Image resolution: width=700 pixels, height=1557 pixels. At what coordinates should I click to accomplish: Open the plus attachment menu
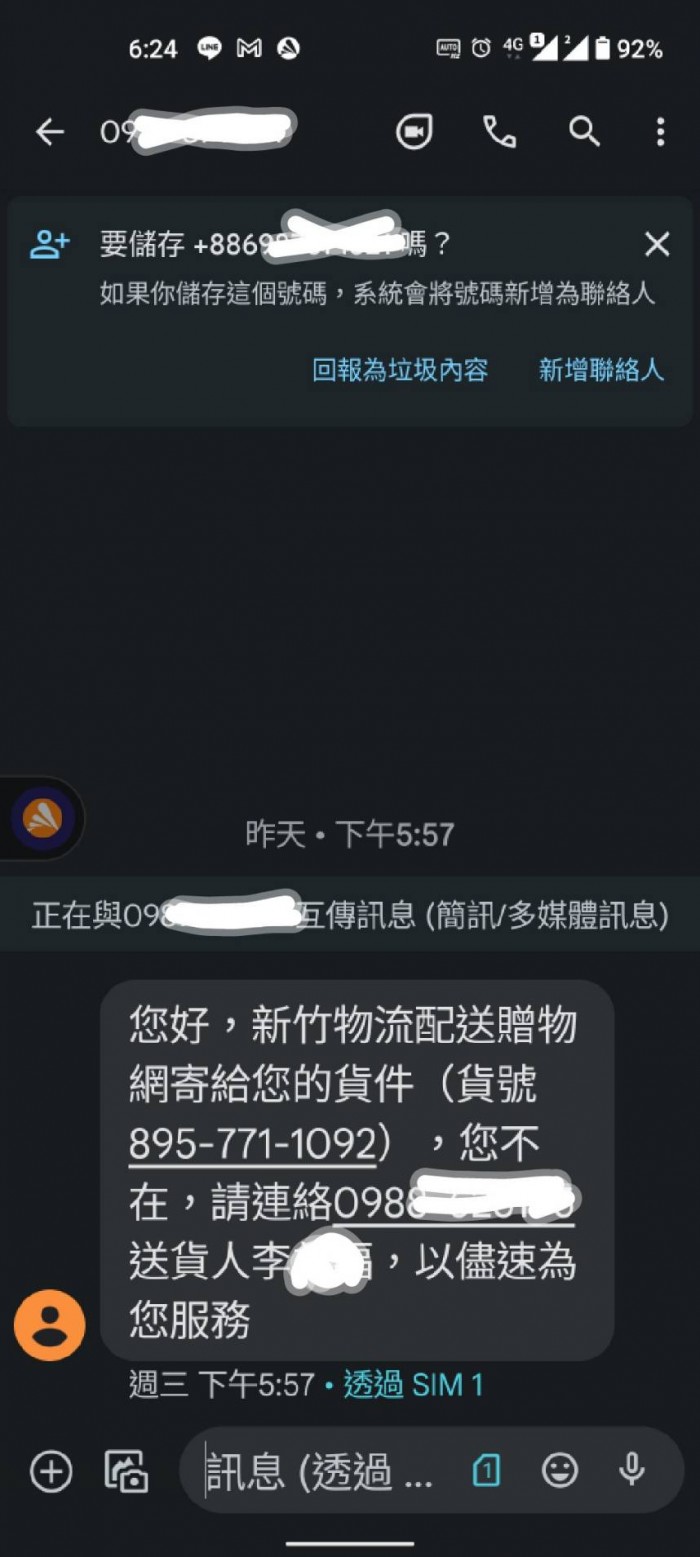coord(51,1471)
